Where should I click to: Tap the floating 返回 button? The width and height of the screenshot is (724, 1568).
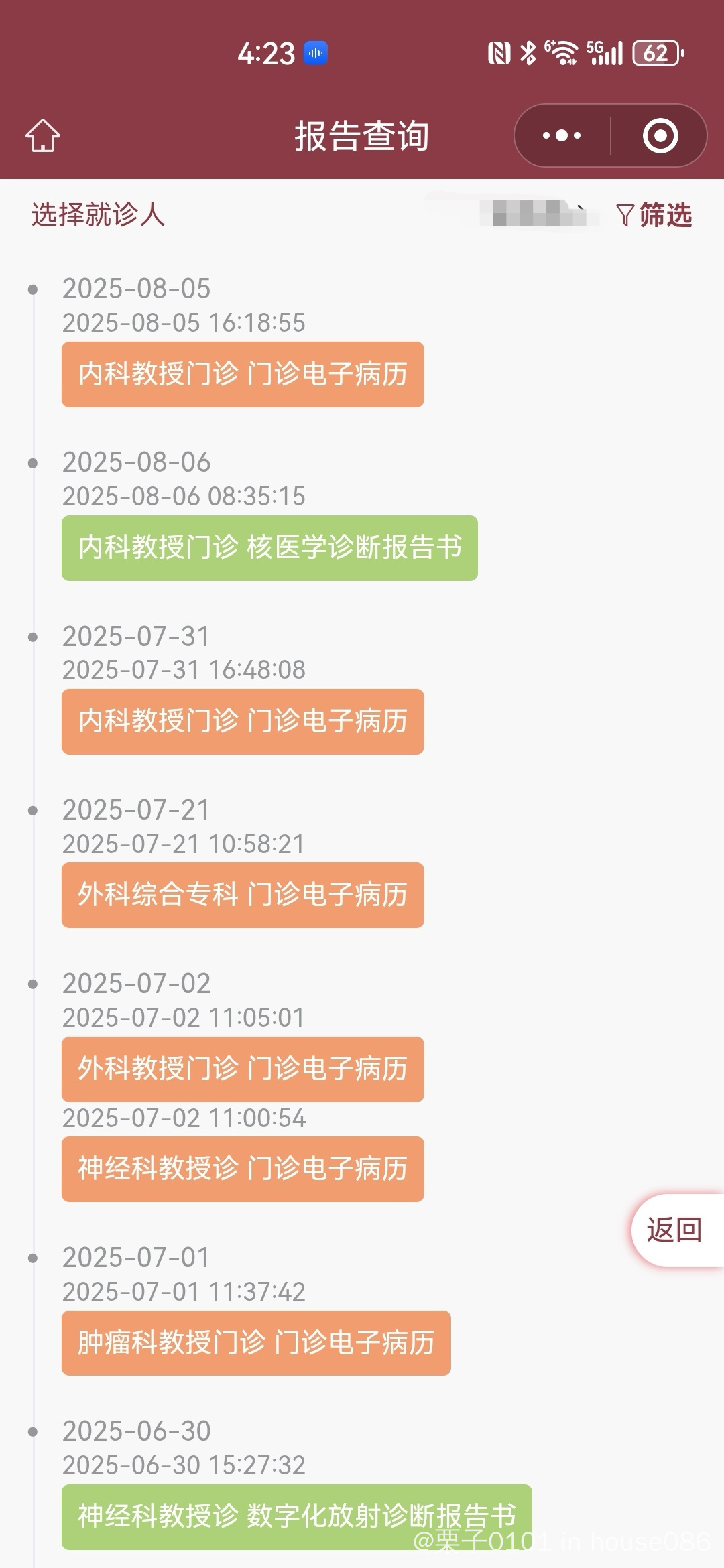[676, 1230]
